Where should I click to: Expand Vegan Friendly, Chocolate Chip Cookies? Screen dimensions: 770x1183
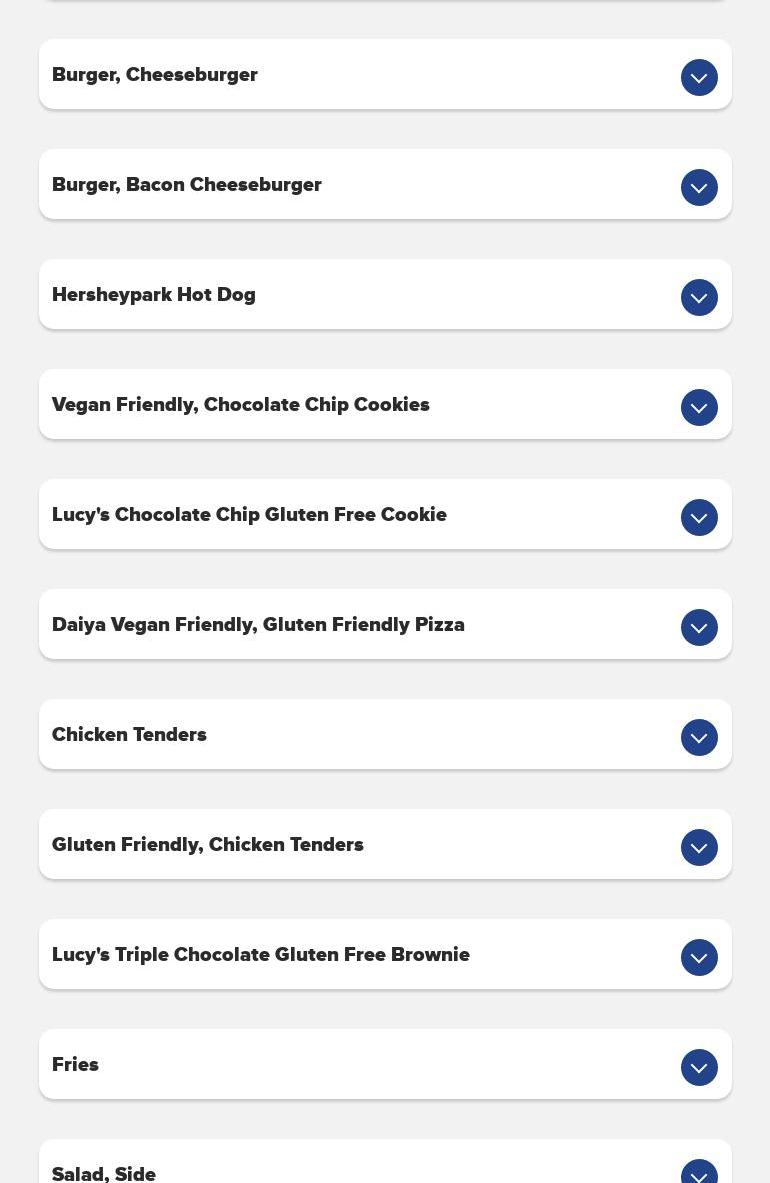(699, 407)
